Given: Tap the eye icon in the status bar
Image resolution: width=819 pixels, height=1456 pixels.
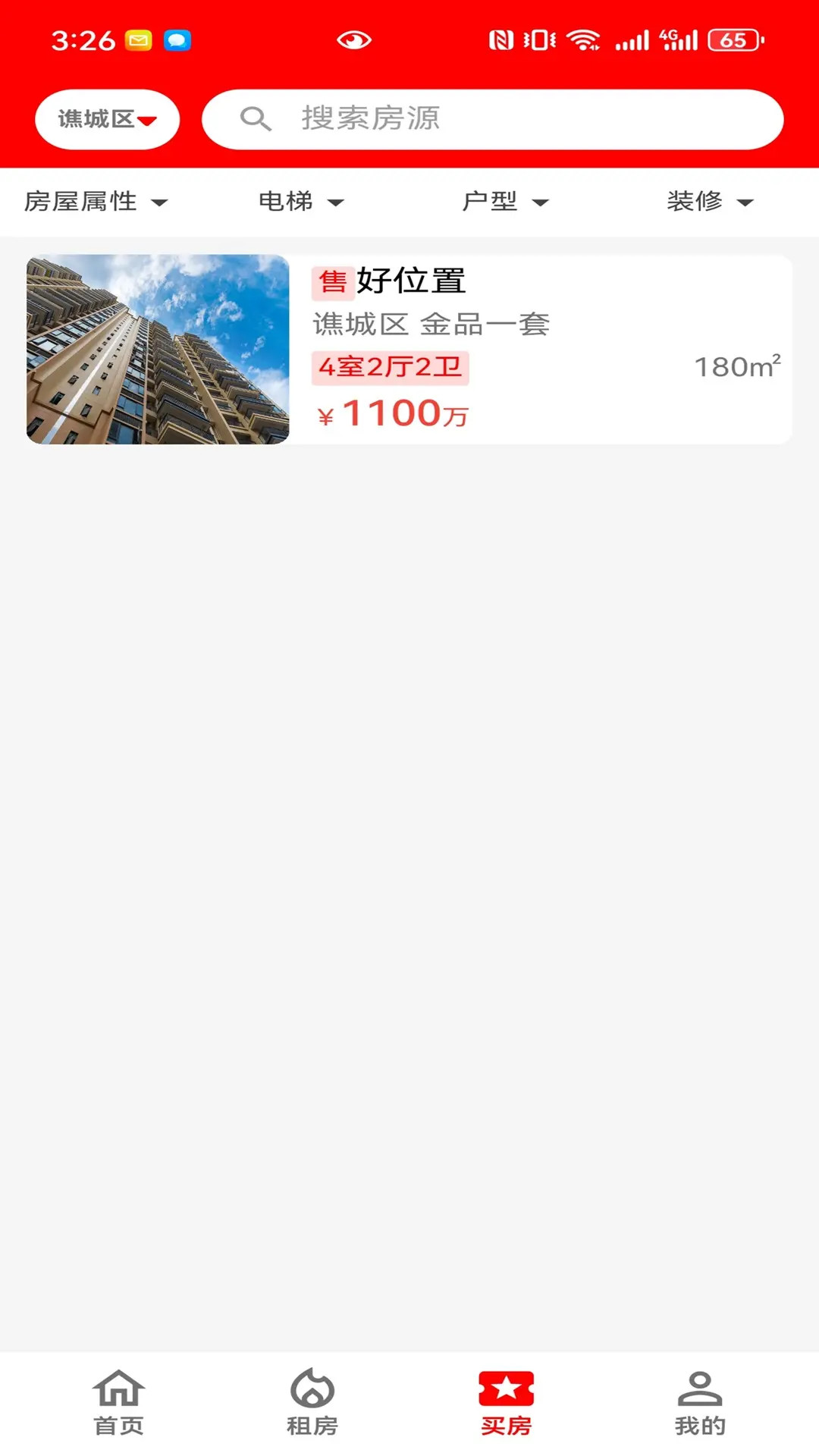Looking at the screenshot, I should pos(353,39).
